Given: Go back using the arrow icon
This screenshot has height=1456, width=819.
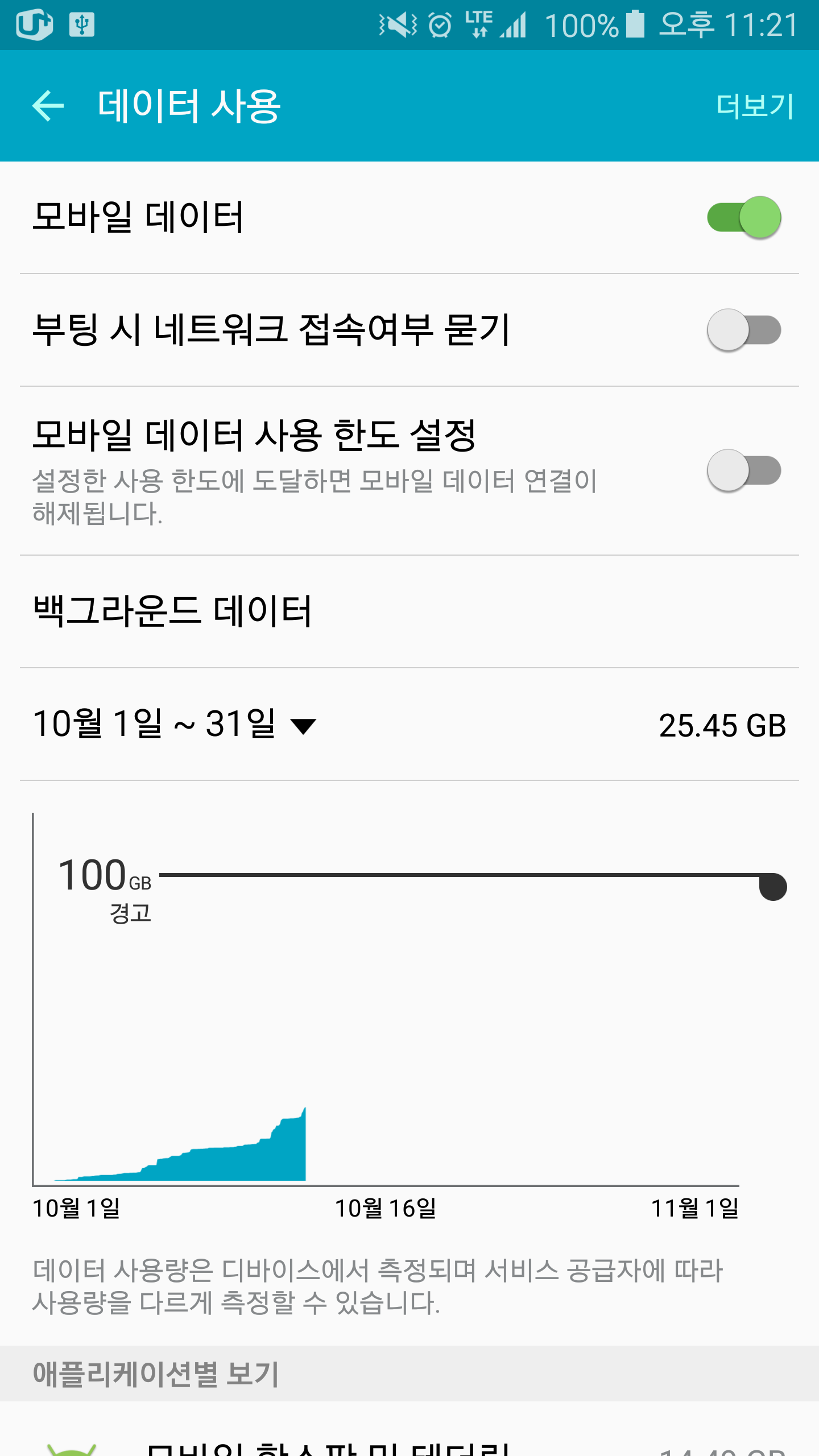Looking at the screenshot, I should pos(48,106).
